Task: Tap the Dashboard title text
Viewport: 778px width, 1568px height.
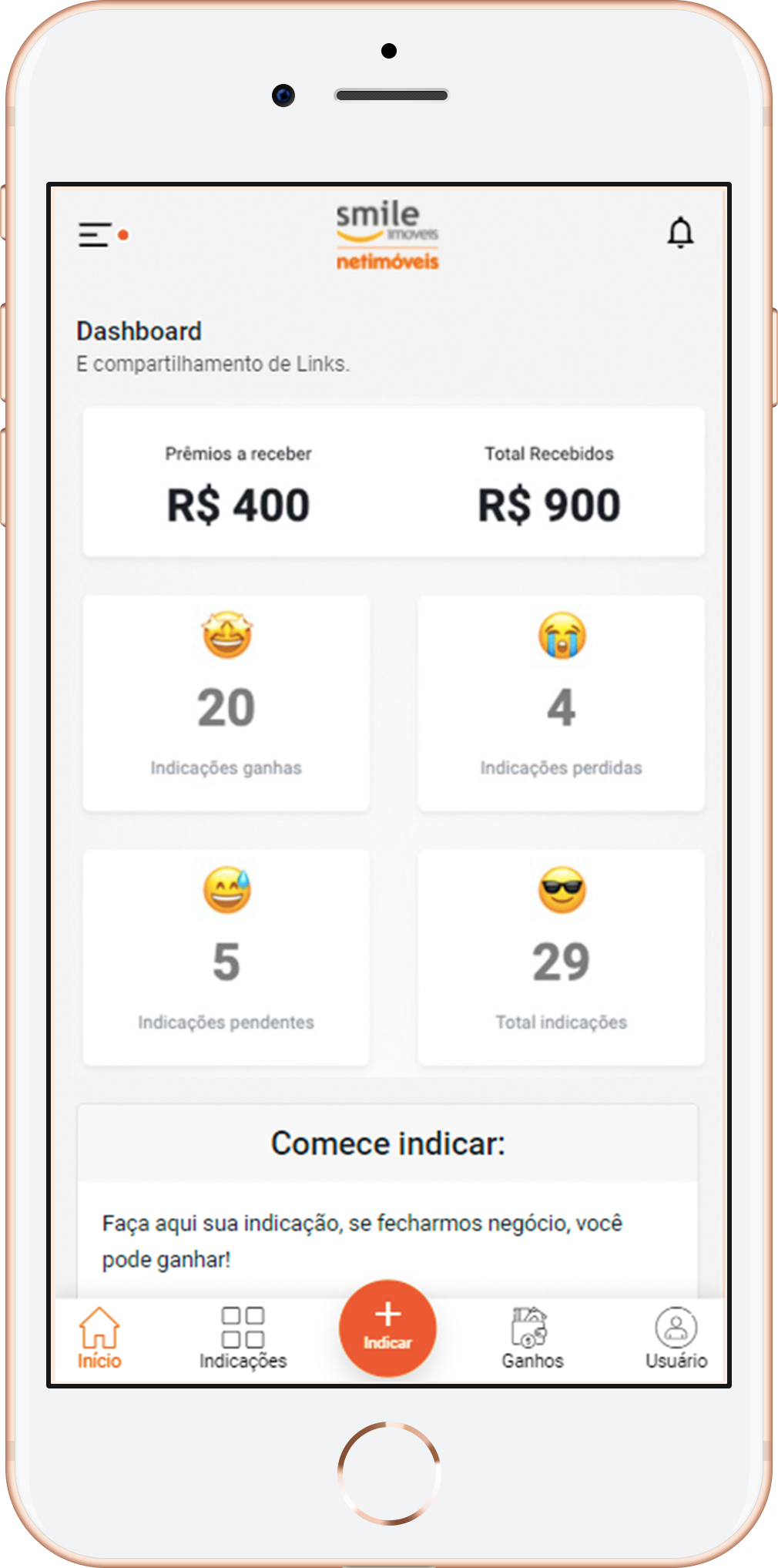Action: 137,331
